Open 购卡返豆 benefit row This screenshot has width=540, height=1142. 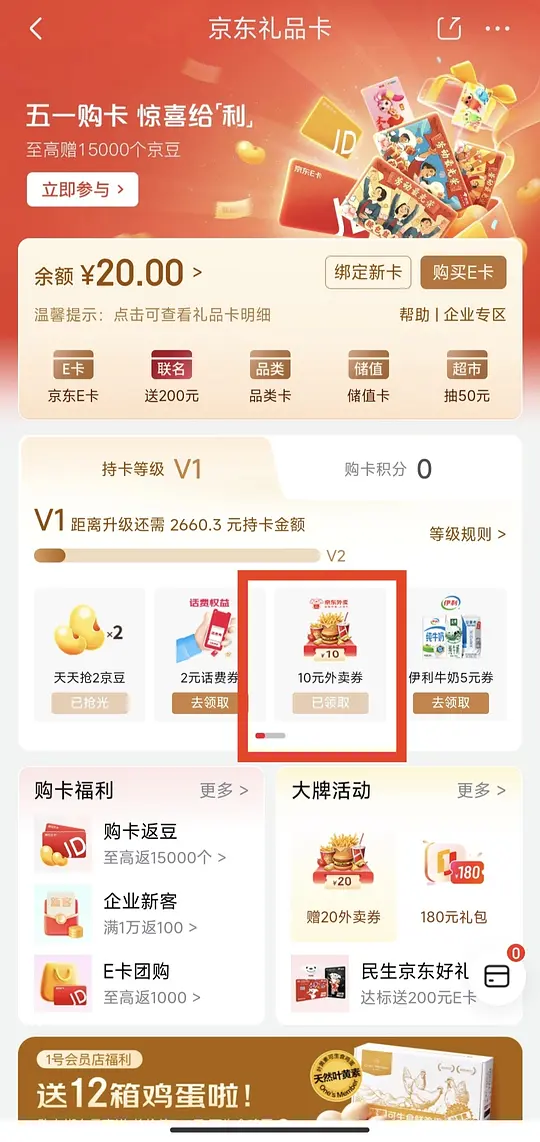pos(141,843)
